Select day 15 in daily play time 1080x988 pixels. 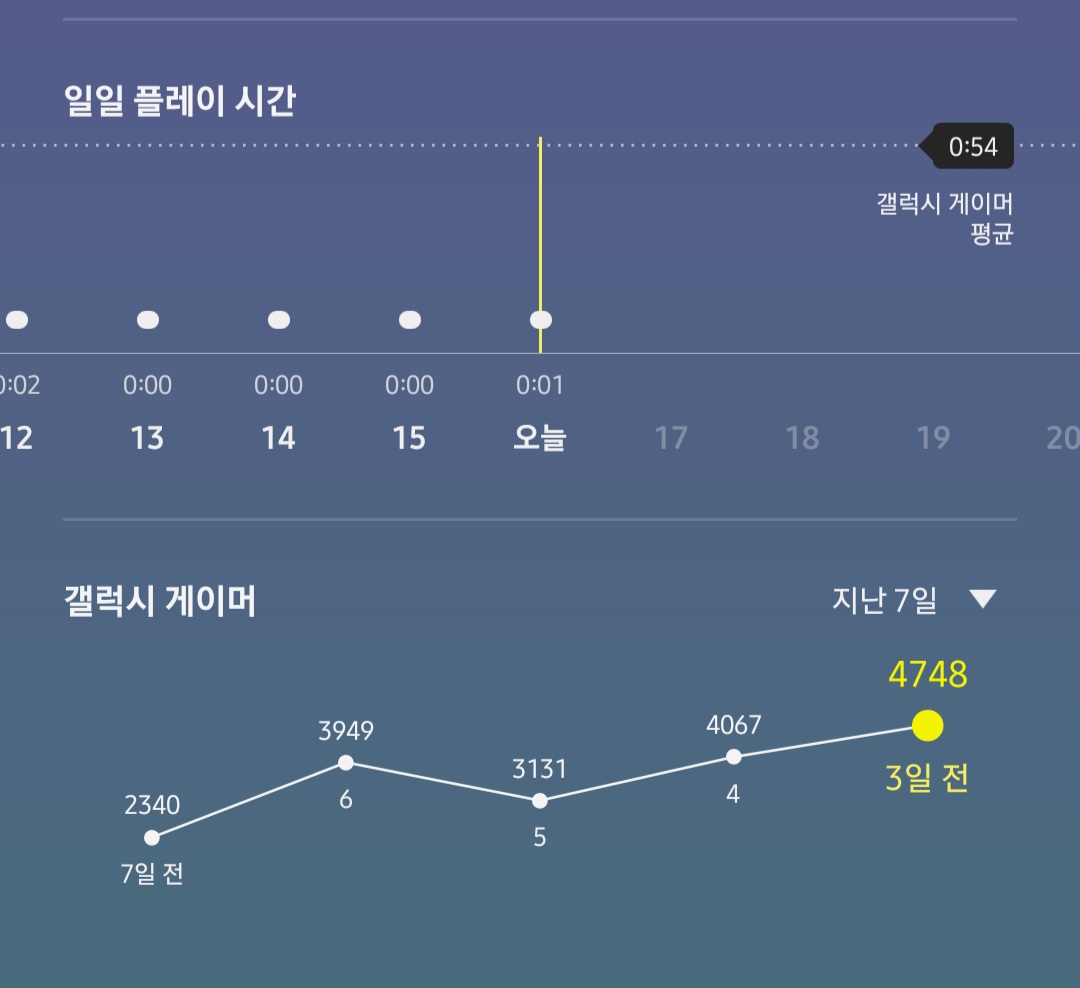click(409, 438)
